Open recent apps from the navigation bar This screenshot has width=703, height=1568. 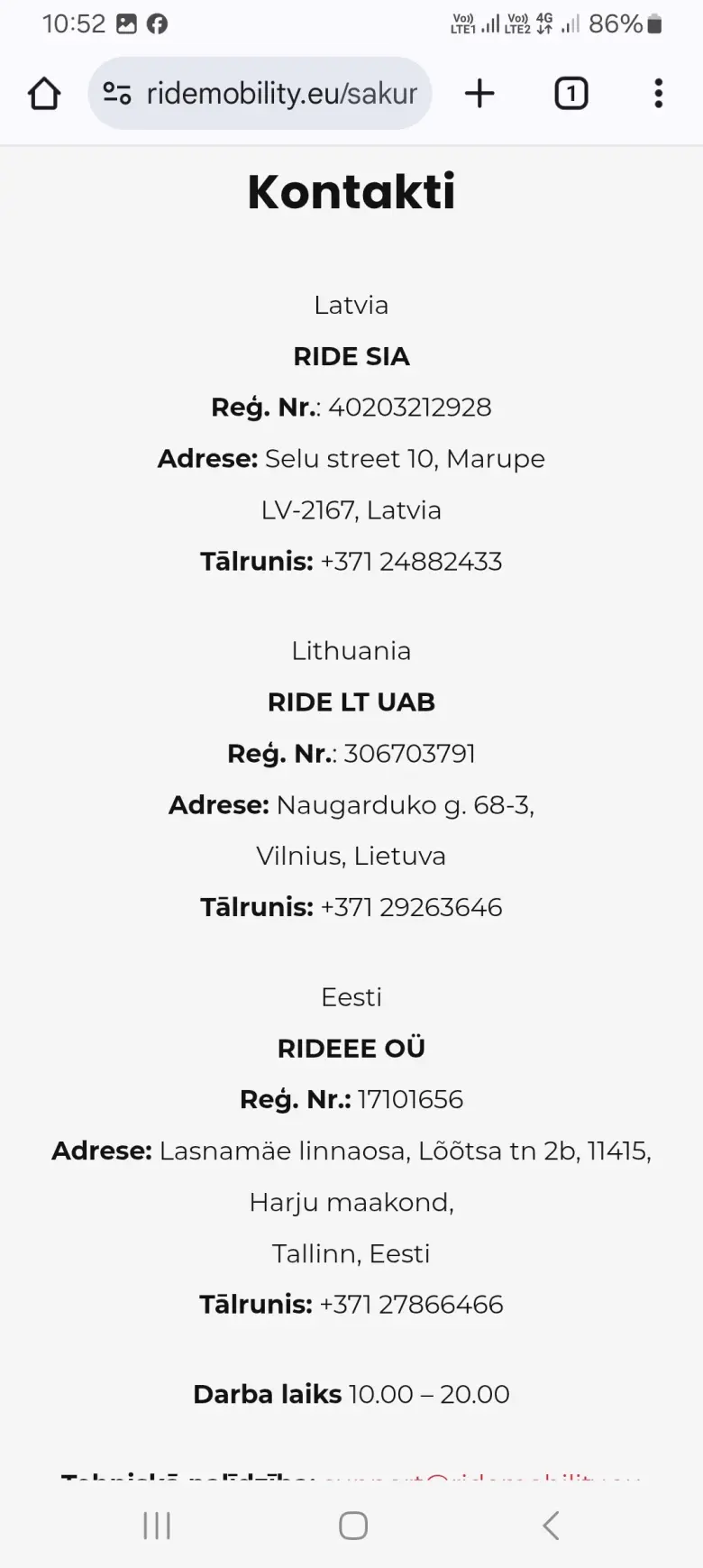[157, 1526]
